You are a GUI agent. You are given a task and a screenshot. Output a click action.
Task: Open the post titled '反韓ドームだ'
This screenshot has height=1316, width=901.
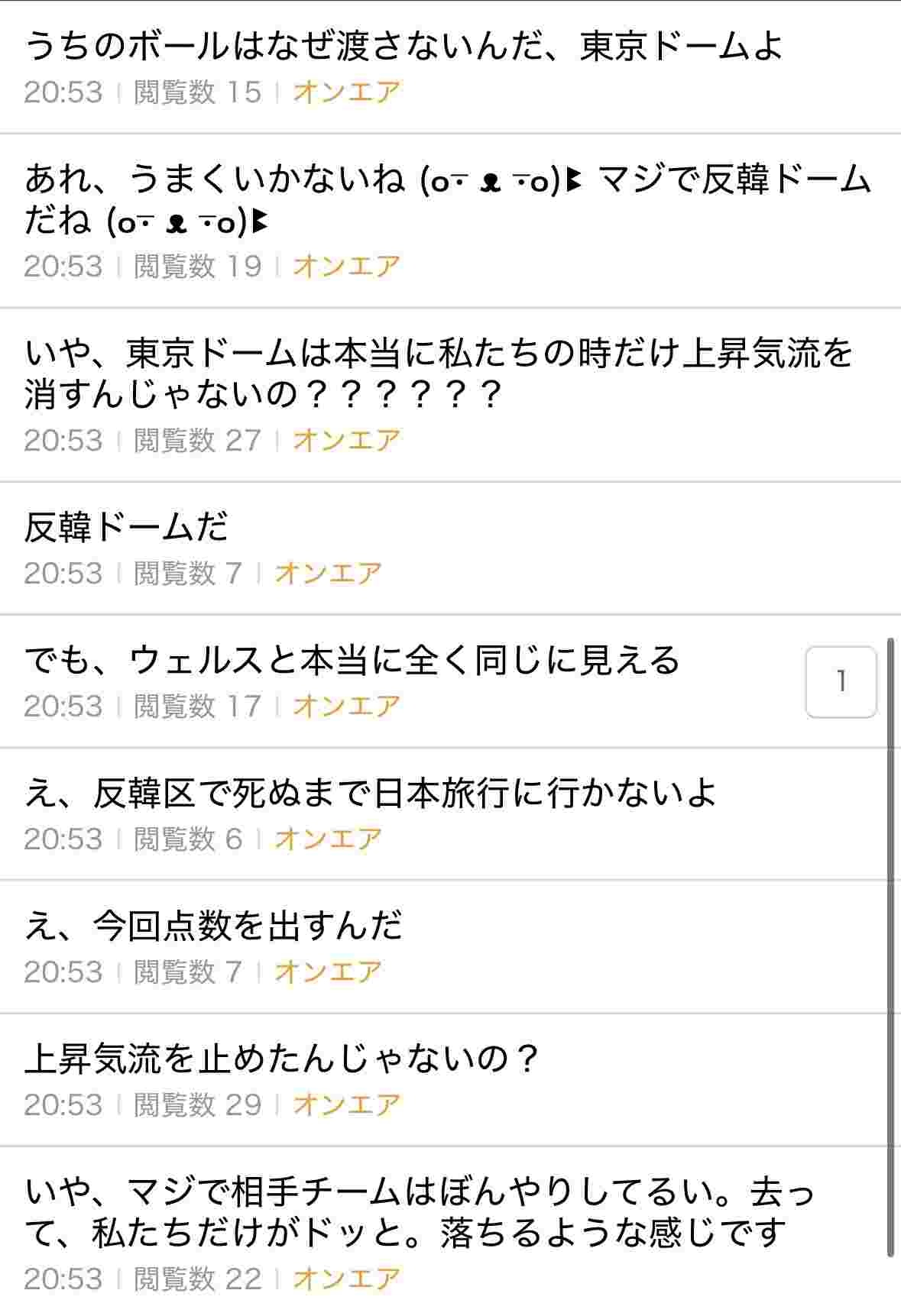click(x=127, y=528)
